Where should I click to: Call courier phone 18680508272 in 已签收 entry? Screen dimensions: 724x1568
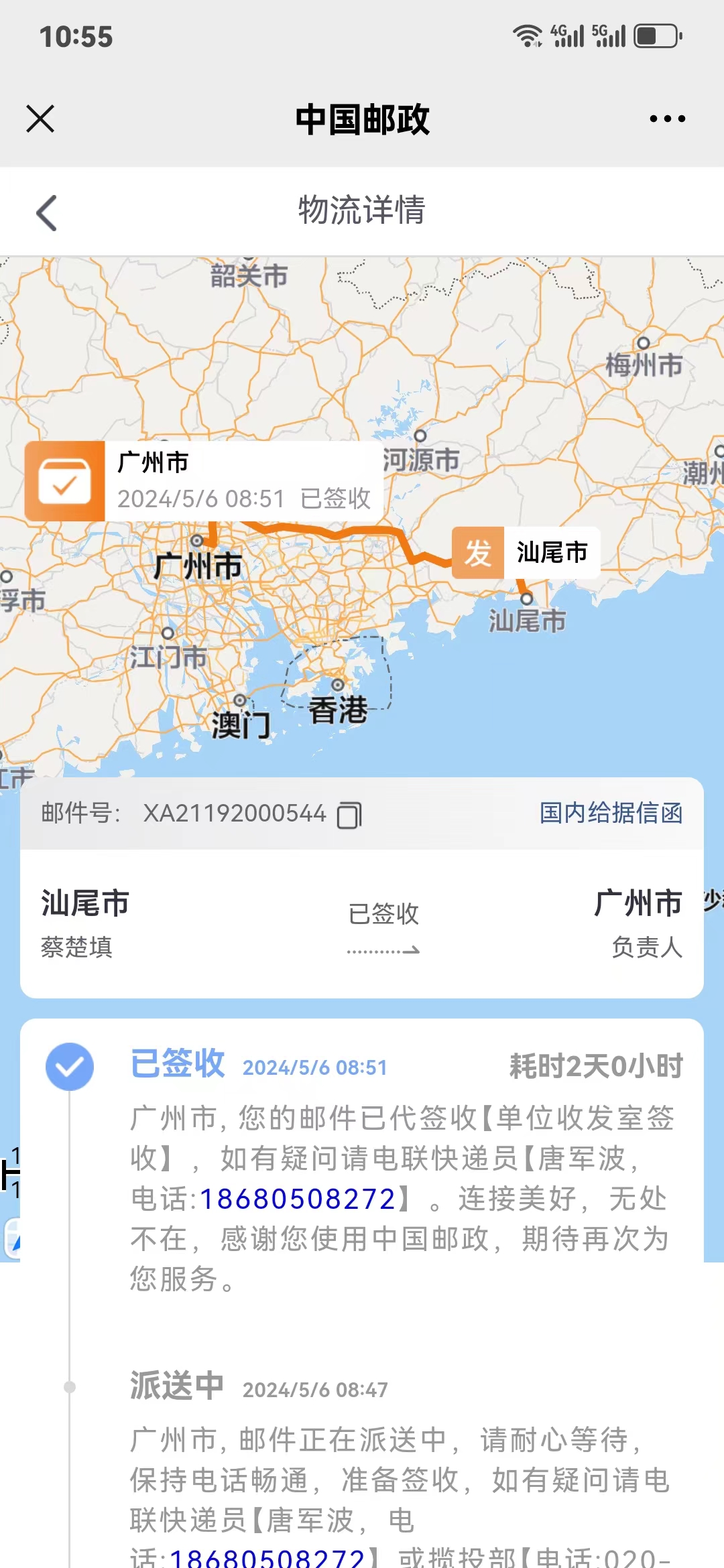pos(298,1199)
